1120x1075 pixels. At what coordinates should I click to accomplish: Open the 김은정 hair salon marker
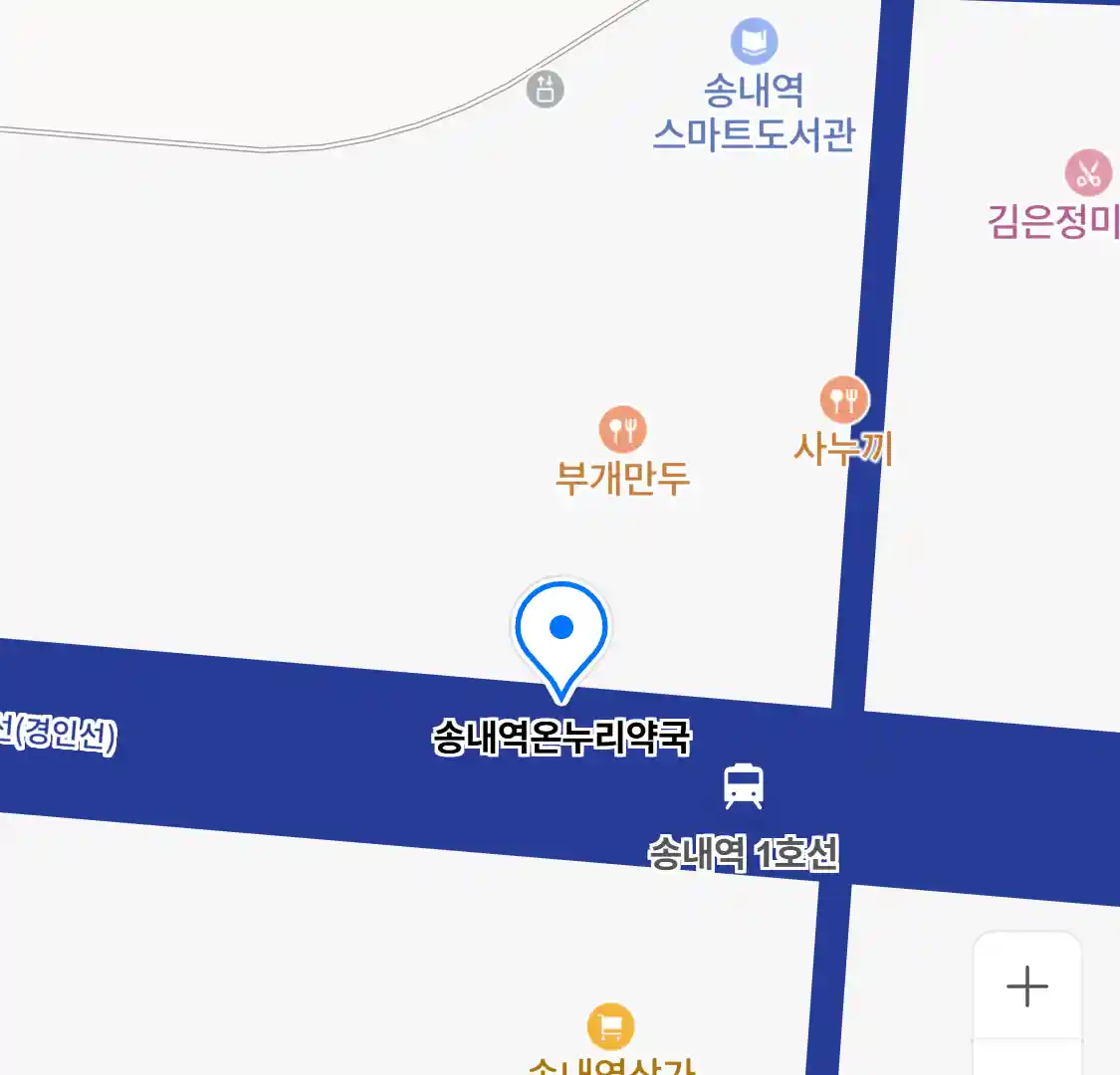(1088, 174)
